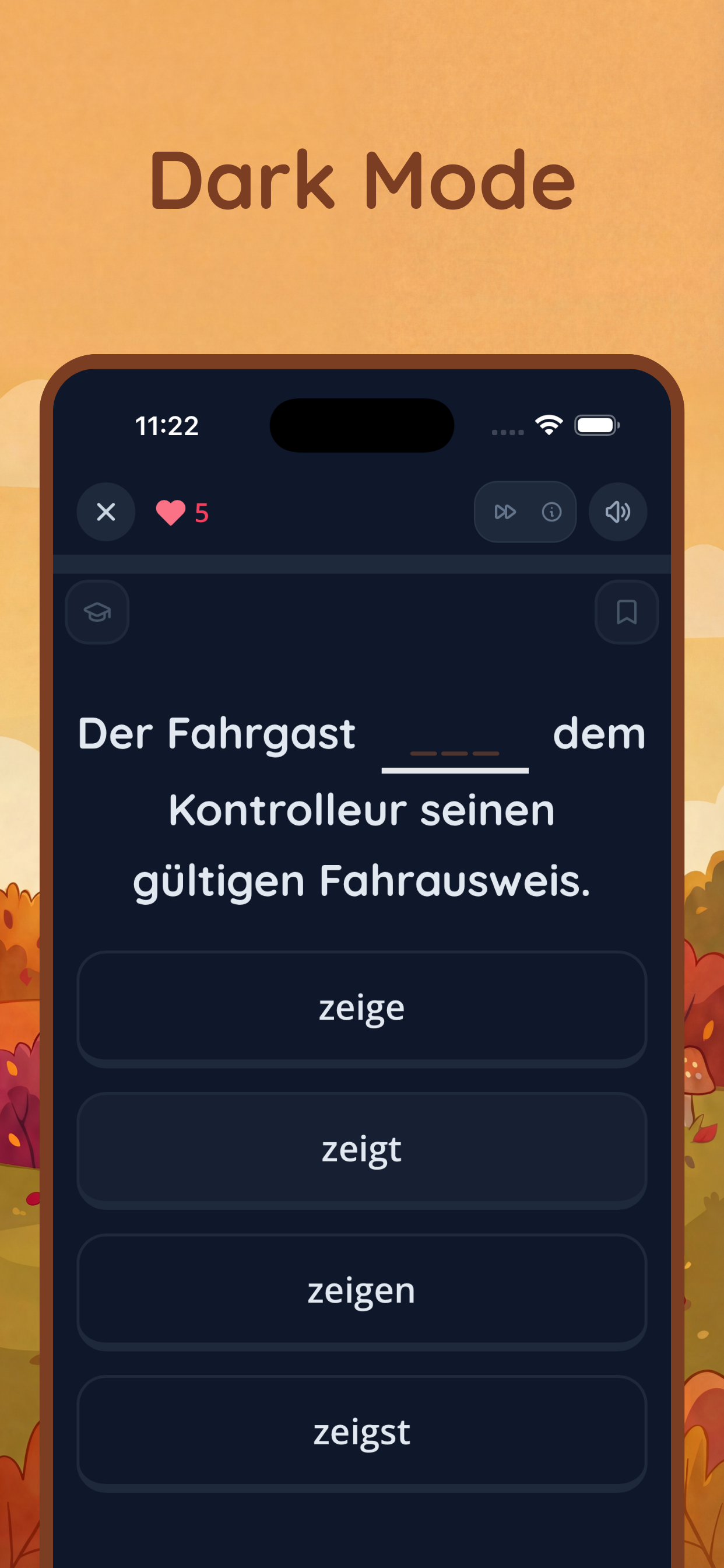Mute the audio with the speaker icon
Screen dimensions: 724x1568
click(617, 512)
